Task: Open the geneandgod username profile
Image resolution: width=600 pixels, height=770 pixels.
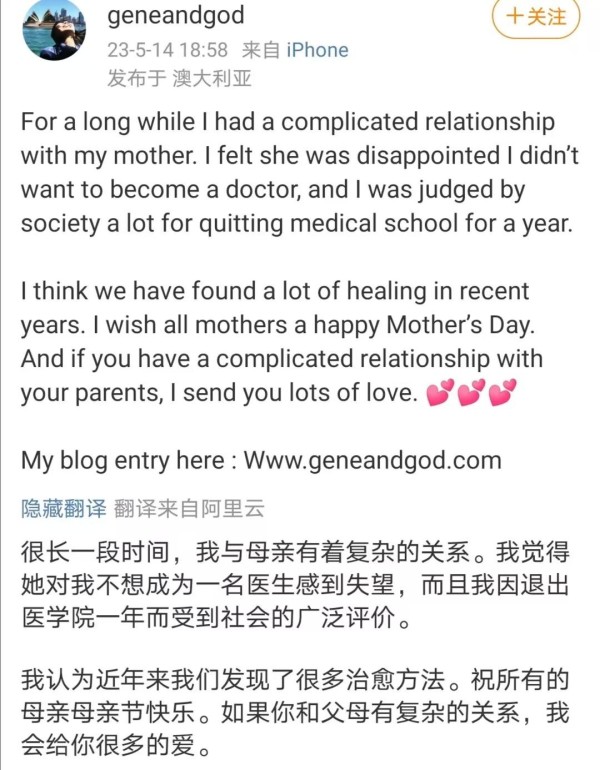Action: coord(174,16)
